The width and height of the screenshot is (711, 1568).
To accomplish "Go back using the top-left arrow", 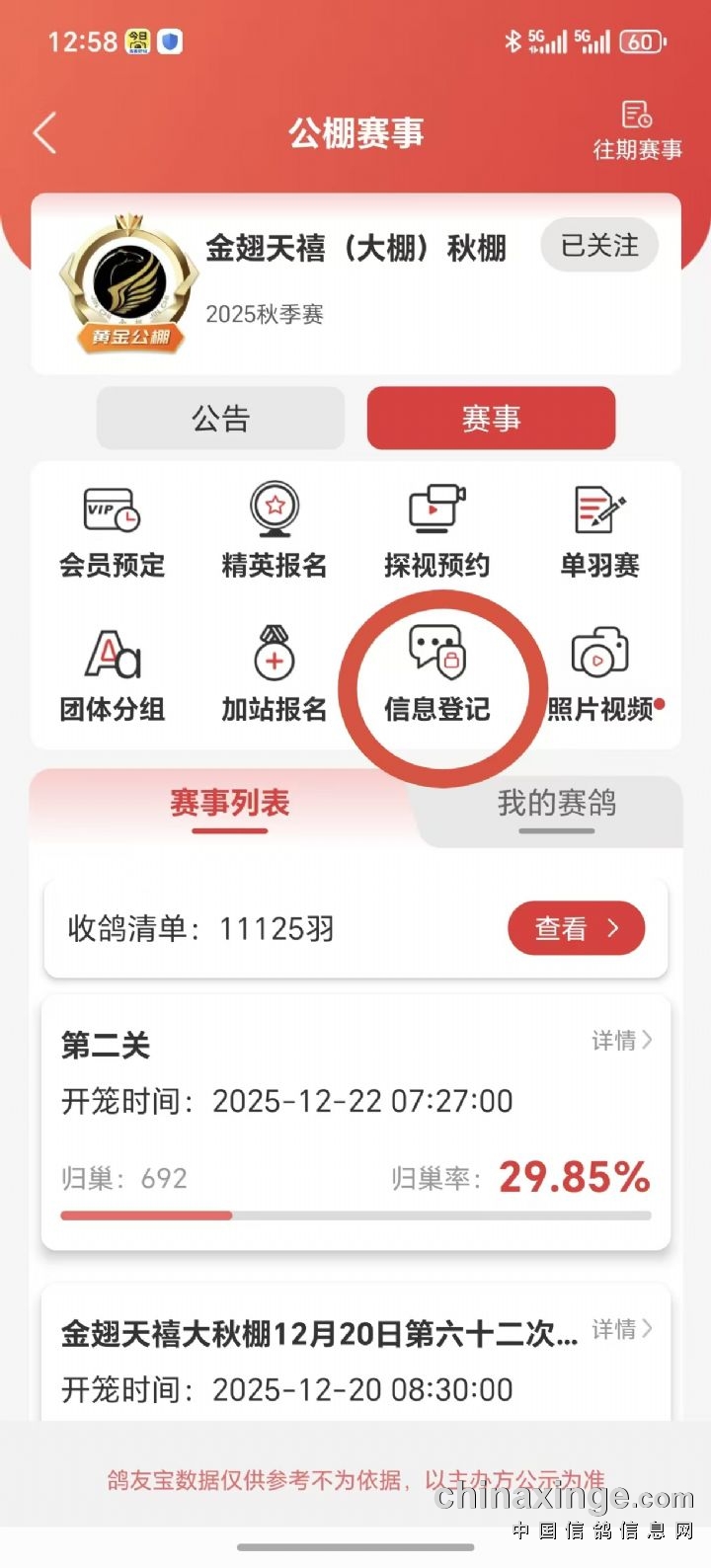I will (45, 132).
